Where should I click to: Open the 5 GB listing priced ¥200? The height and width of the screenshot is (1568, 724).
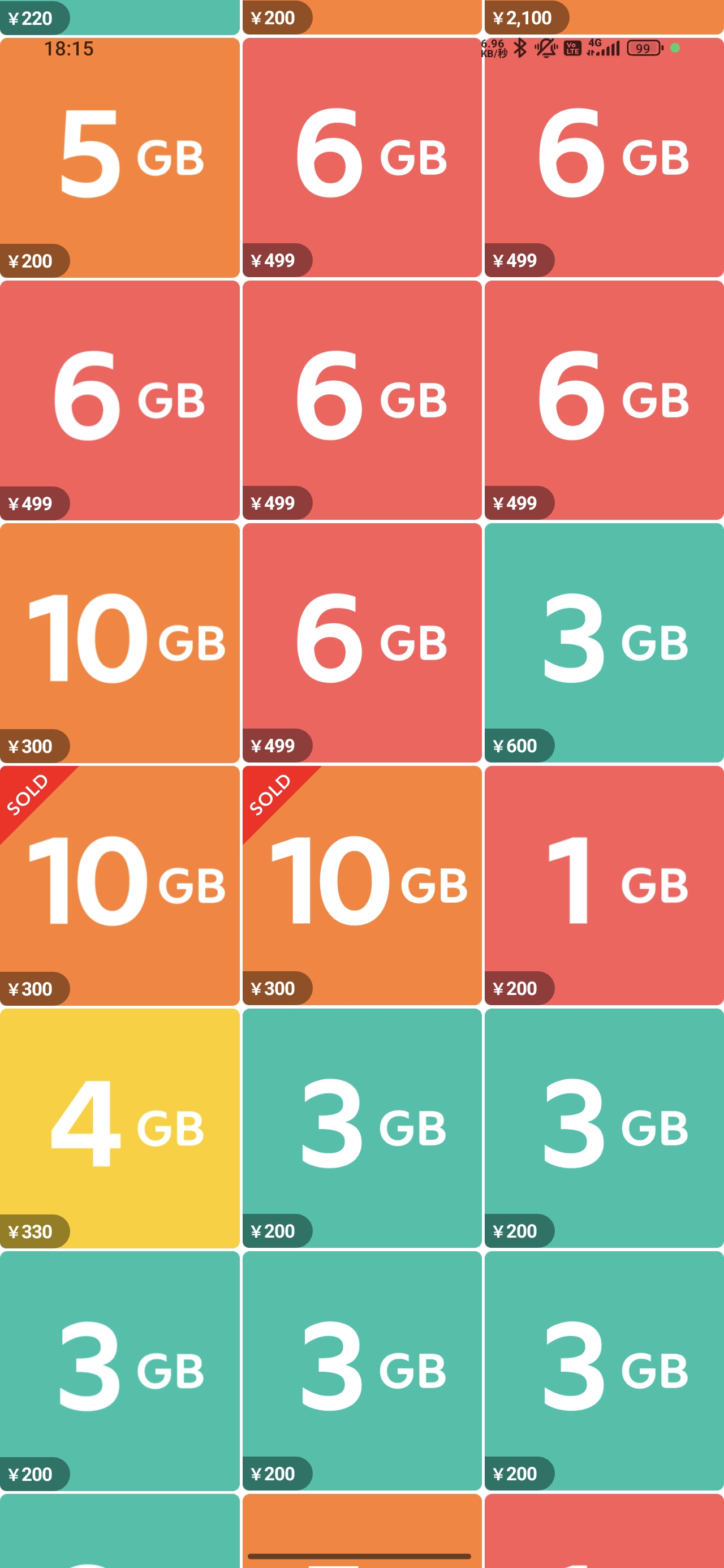(x=119, y=157)
